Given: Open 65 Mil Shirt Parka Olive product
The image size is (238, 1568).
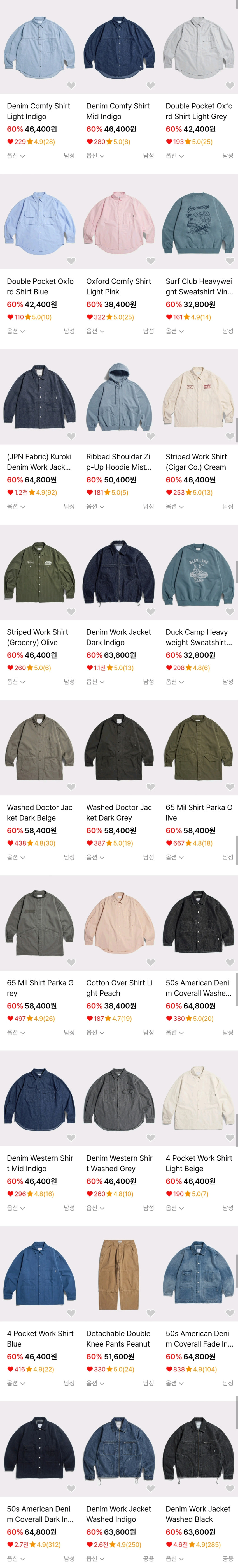Looking at the screenshot, I should click(x=199, y=748).
